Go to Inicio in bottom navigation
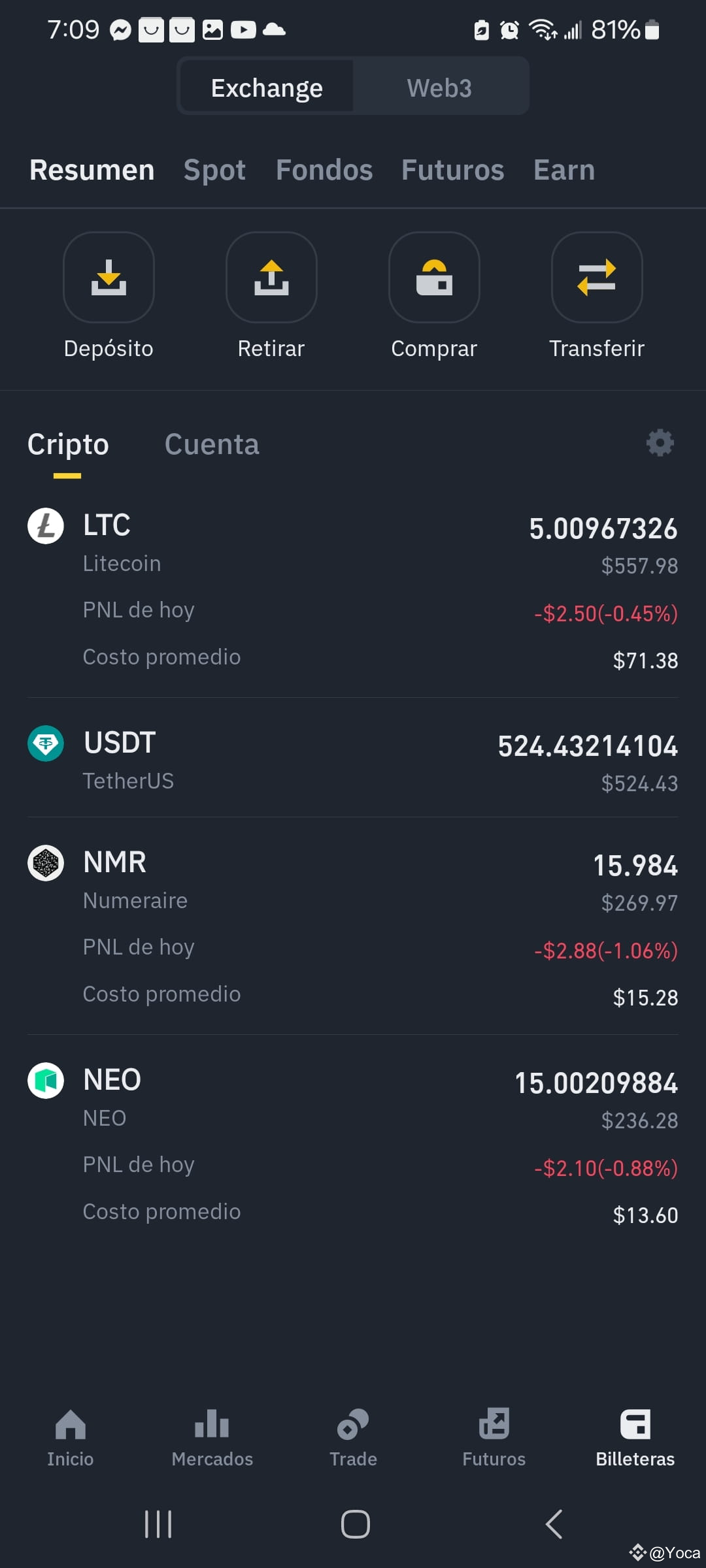 coord(71,1438)
